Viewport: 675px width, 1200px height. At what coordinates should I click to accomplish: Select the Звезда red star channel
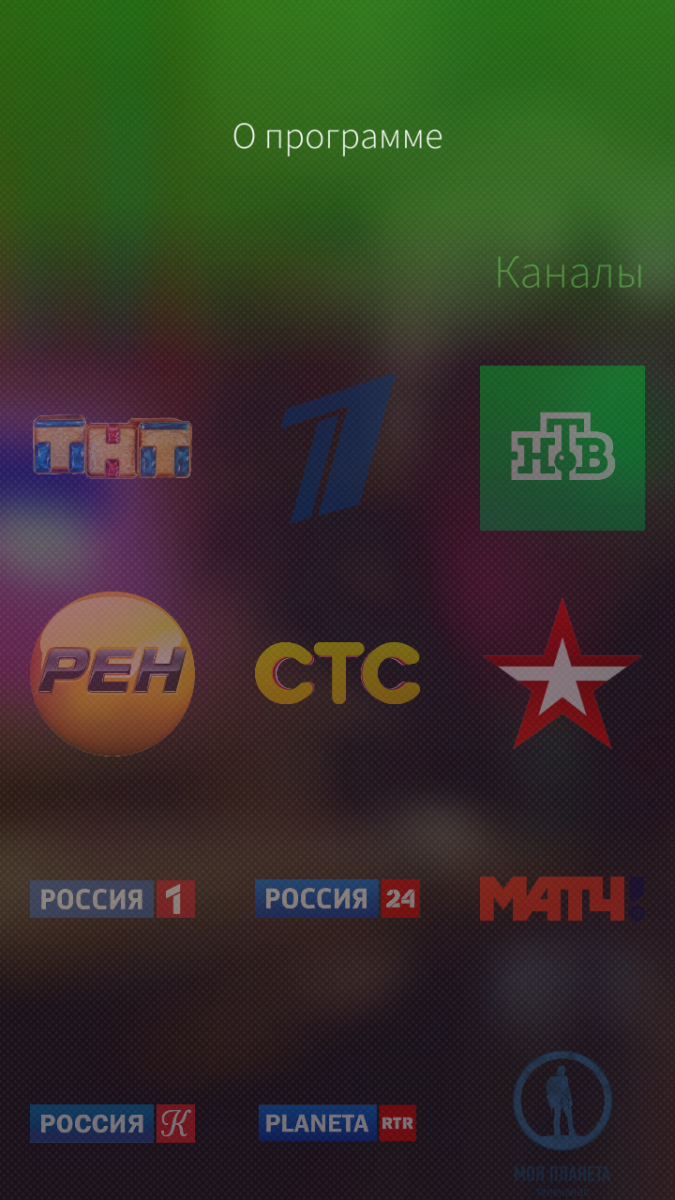tap(562, 673)
